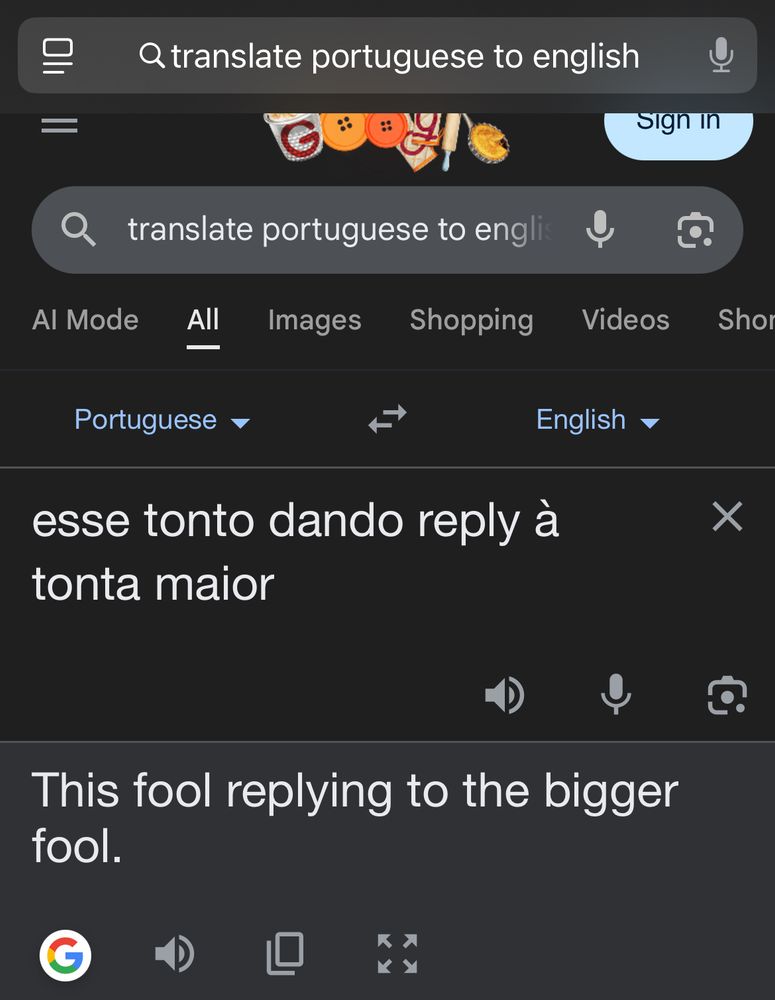This screenshot has height=1000, width=775.
Task: Open the Portuguese language selector
Action: point(162,419)
